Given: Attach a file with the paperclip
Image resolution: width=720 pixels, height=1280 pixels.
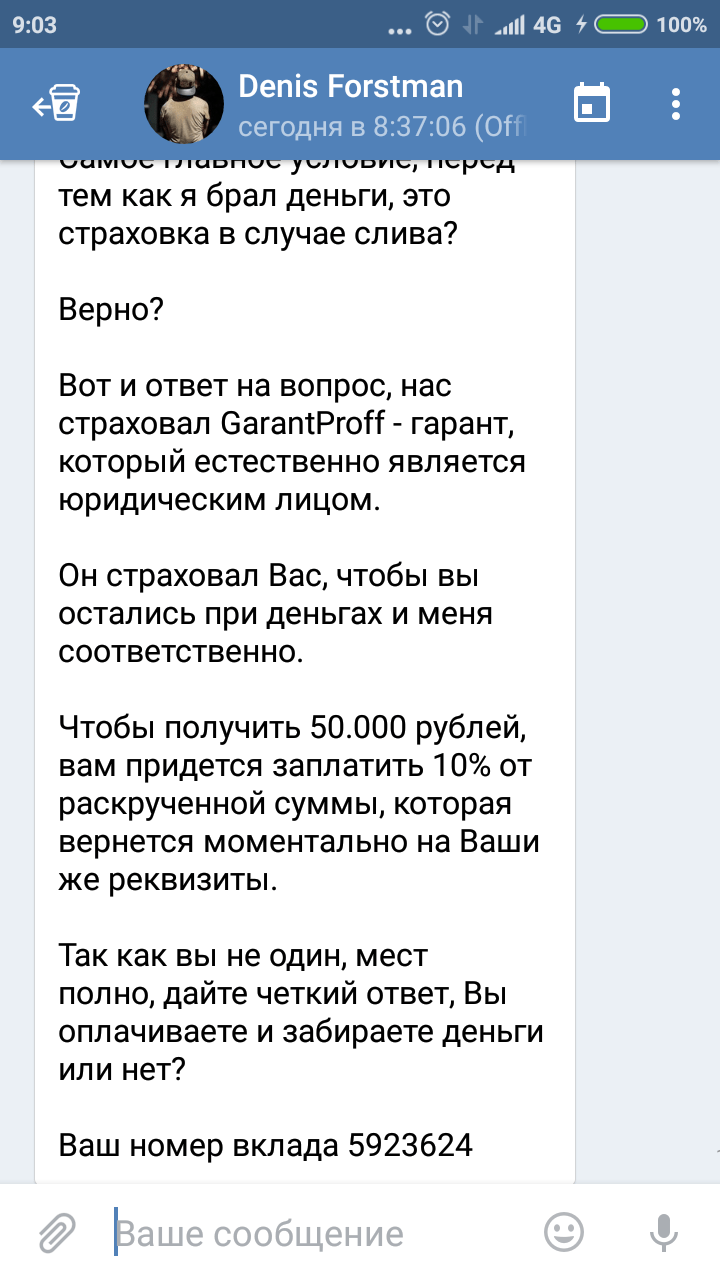Looking at the screenshot, I should point(57,1232).
